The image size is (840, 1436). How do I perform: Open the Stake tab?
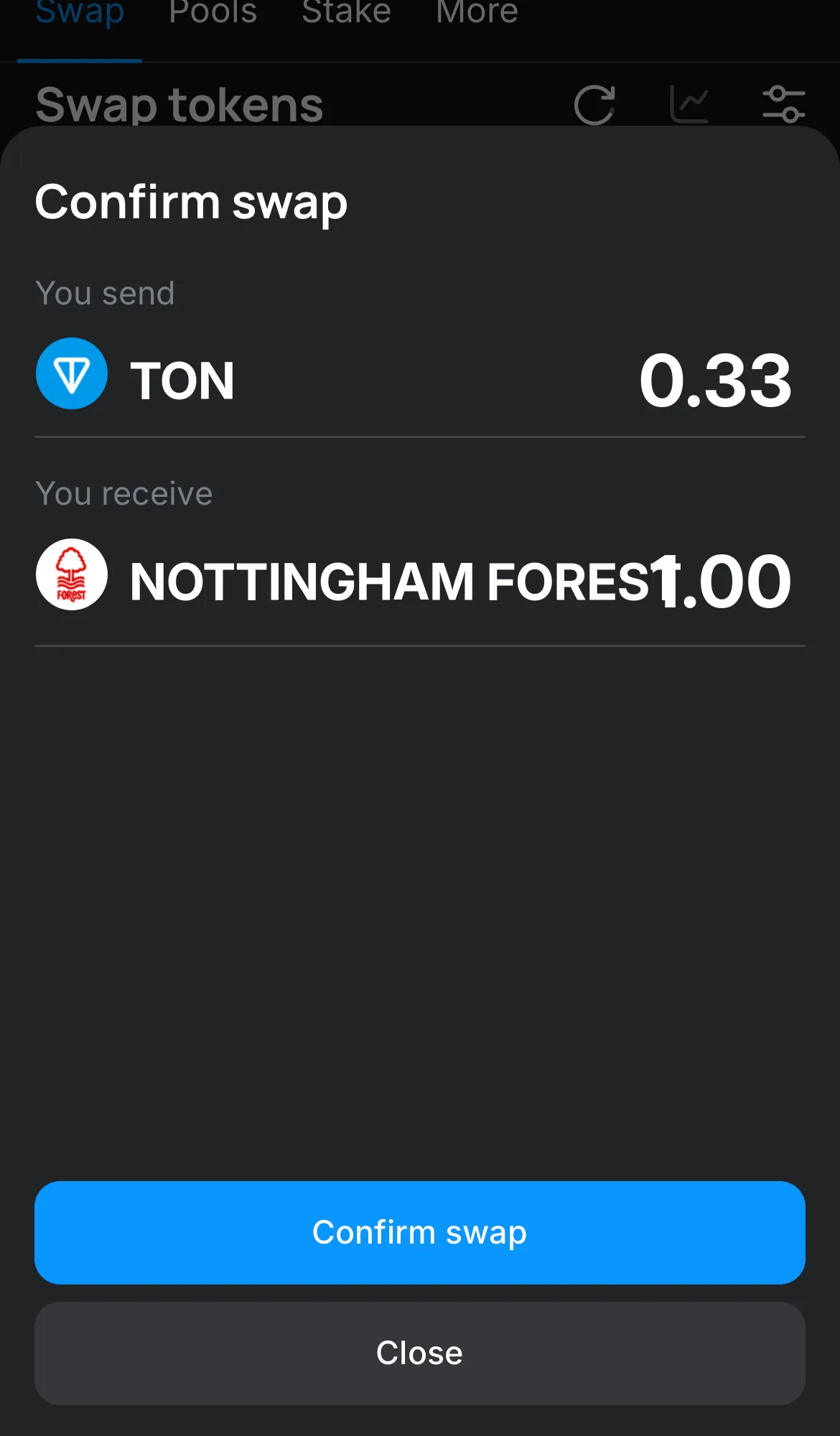pos(347,11)
